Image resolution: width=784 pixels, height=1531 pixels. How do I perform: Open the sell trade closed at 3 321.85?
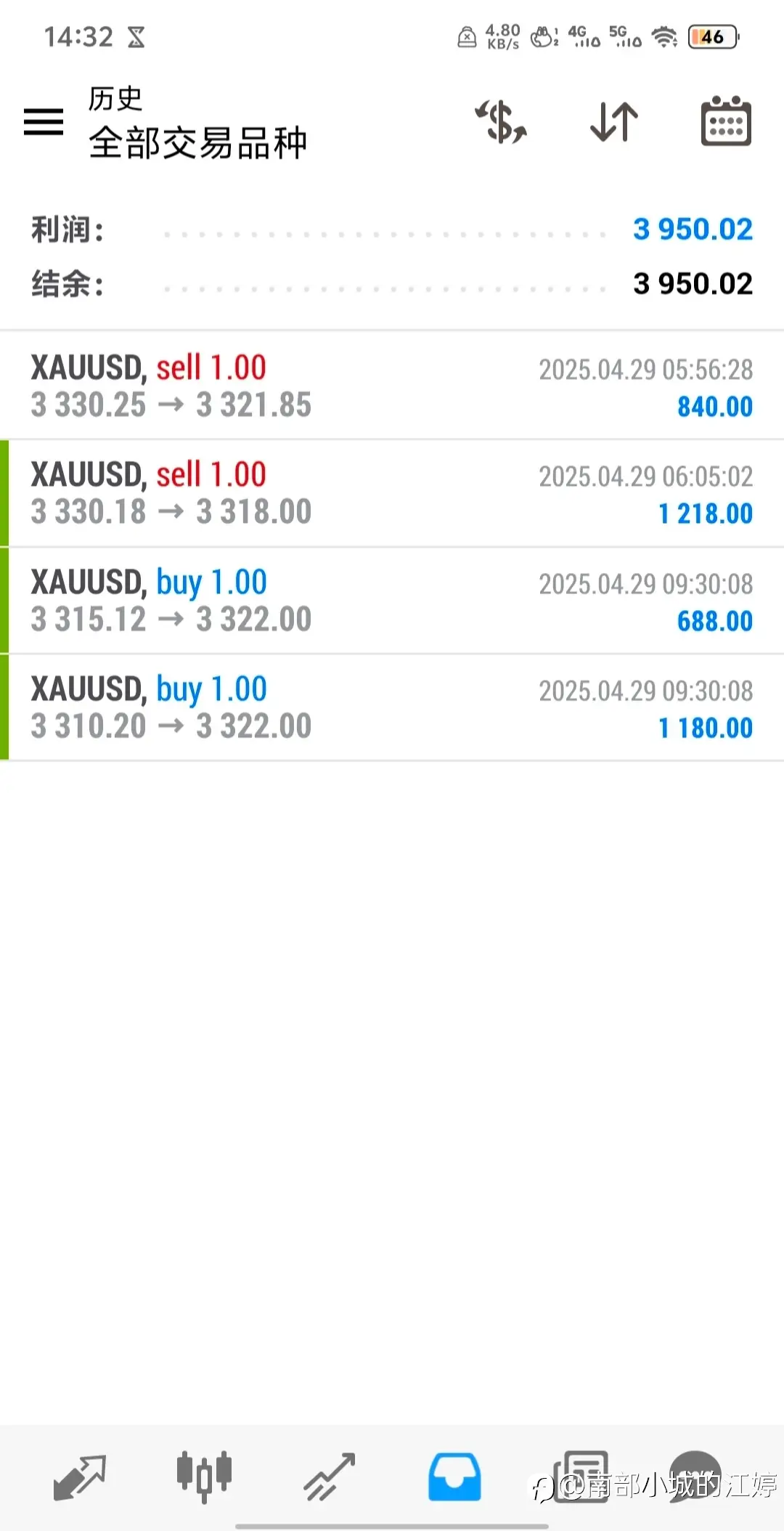tap(392, 386)
